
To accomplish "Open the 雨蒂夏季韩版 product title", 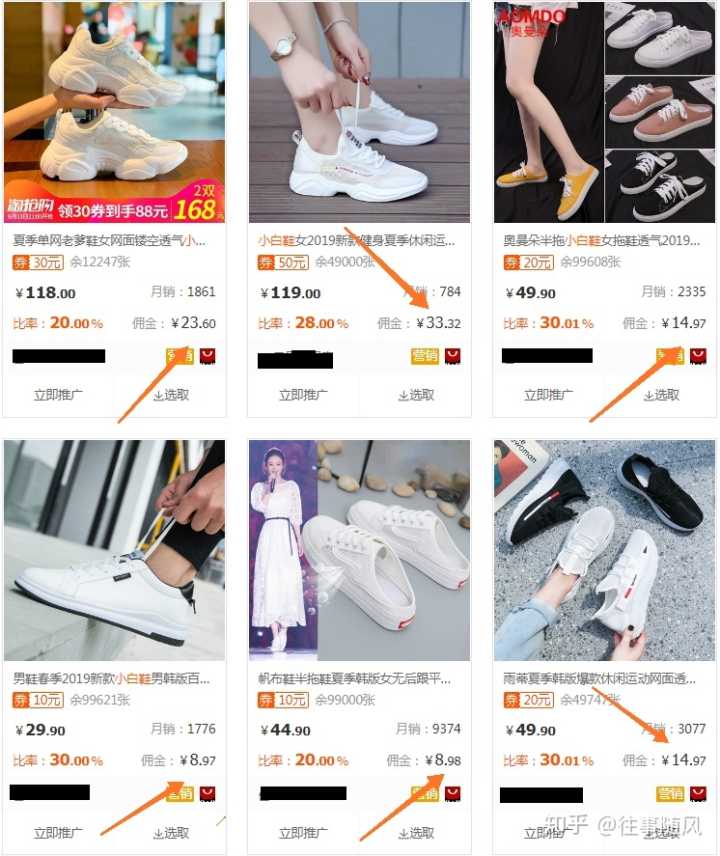I will pyautogui.click(x=600, y=678).
